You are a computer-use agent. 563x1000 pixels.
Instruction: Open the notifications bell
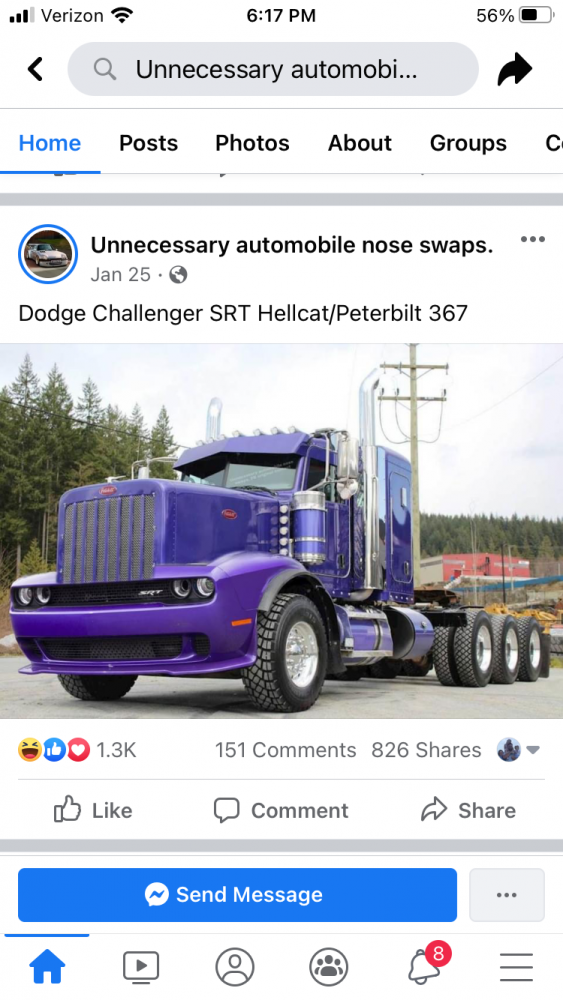[425, 967]
